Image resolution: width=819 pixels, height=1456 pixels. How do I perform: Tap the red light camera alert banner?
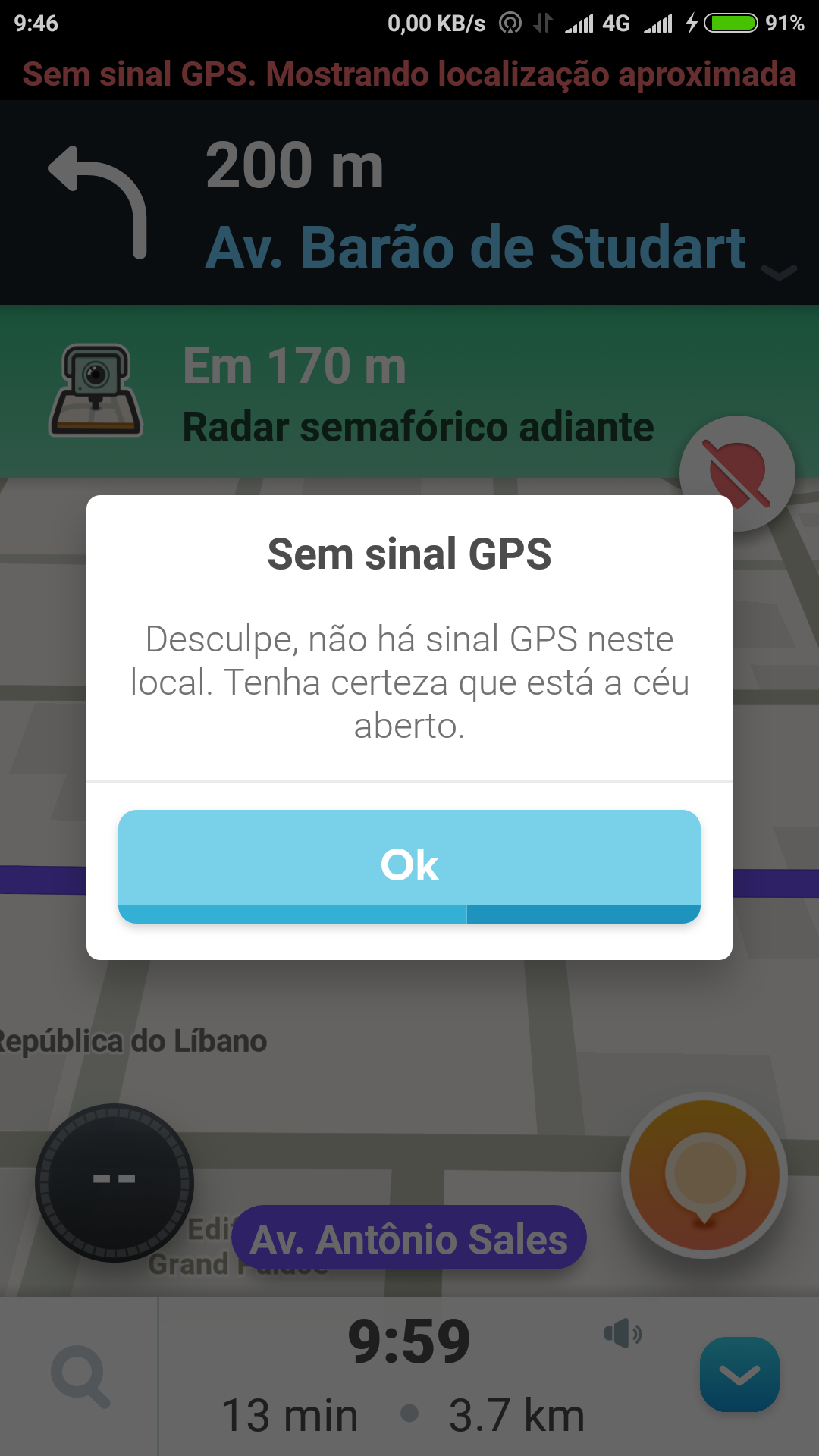point(364,391)
